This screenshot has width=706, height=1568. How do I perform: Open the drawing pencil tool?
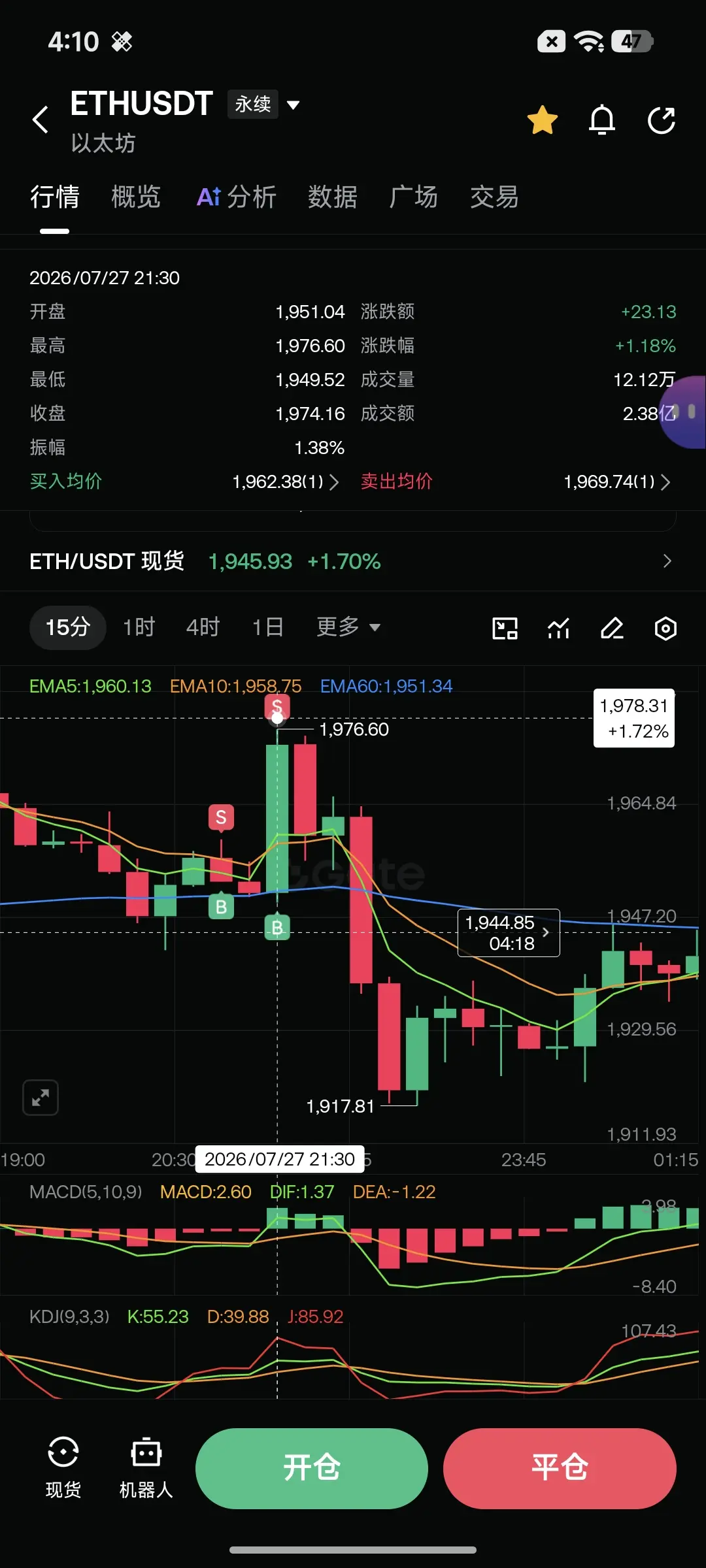(612, 629)
